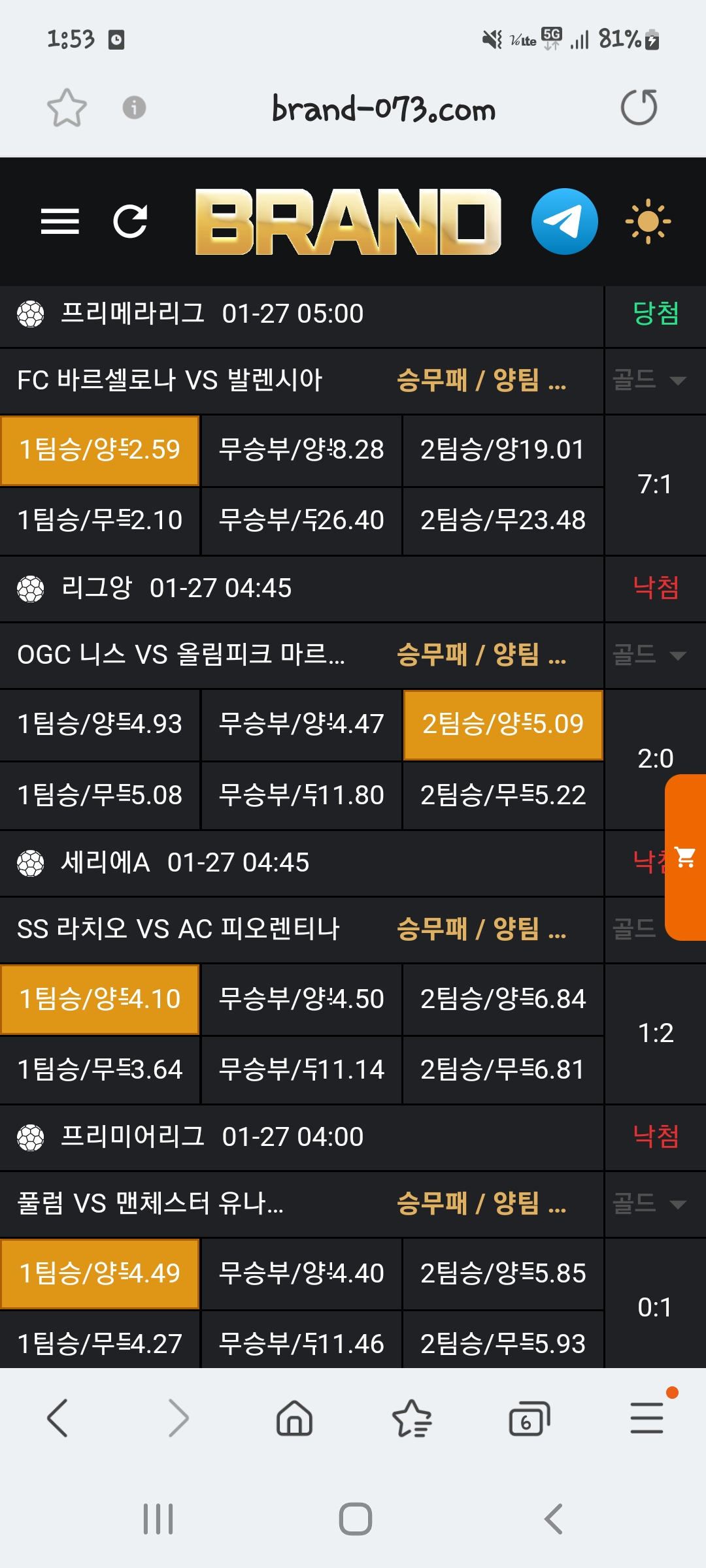Open the browser menu with the orange dot
Image resolution: width=706 pixels, height=1568 pixels.
[x=648, y=1418]
